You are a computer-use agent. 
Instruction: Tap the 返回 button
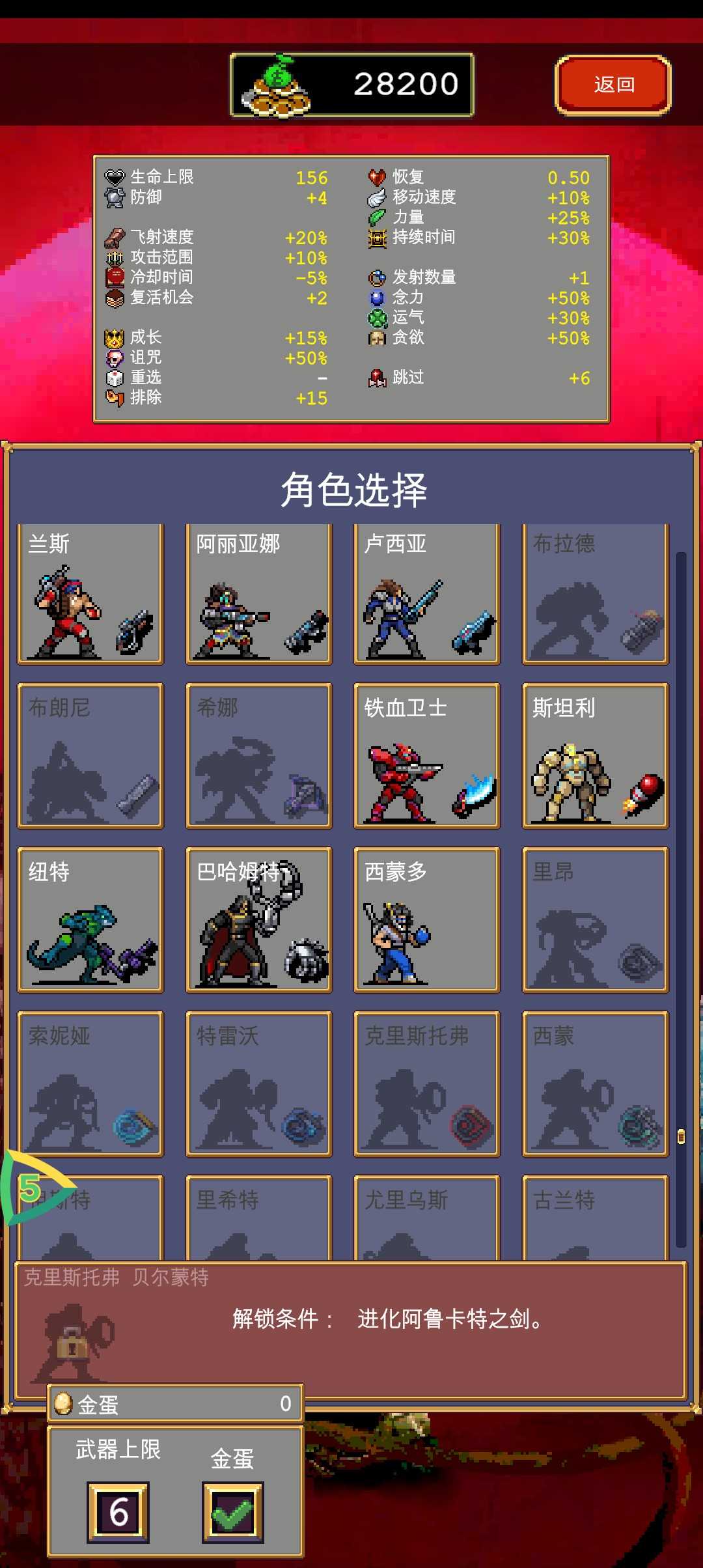pyautogui.click(x=613, y=85)
